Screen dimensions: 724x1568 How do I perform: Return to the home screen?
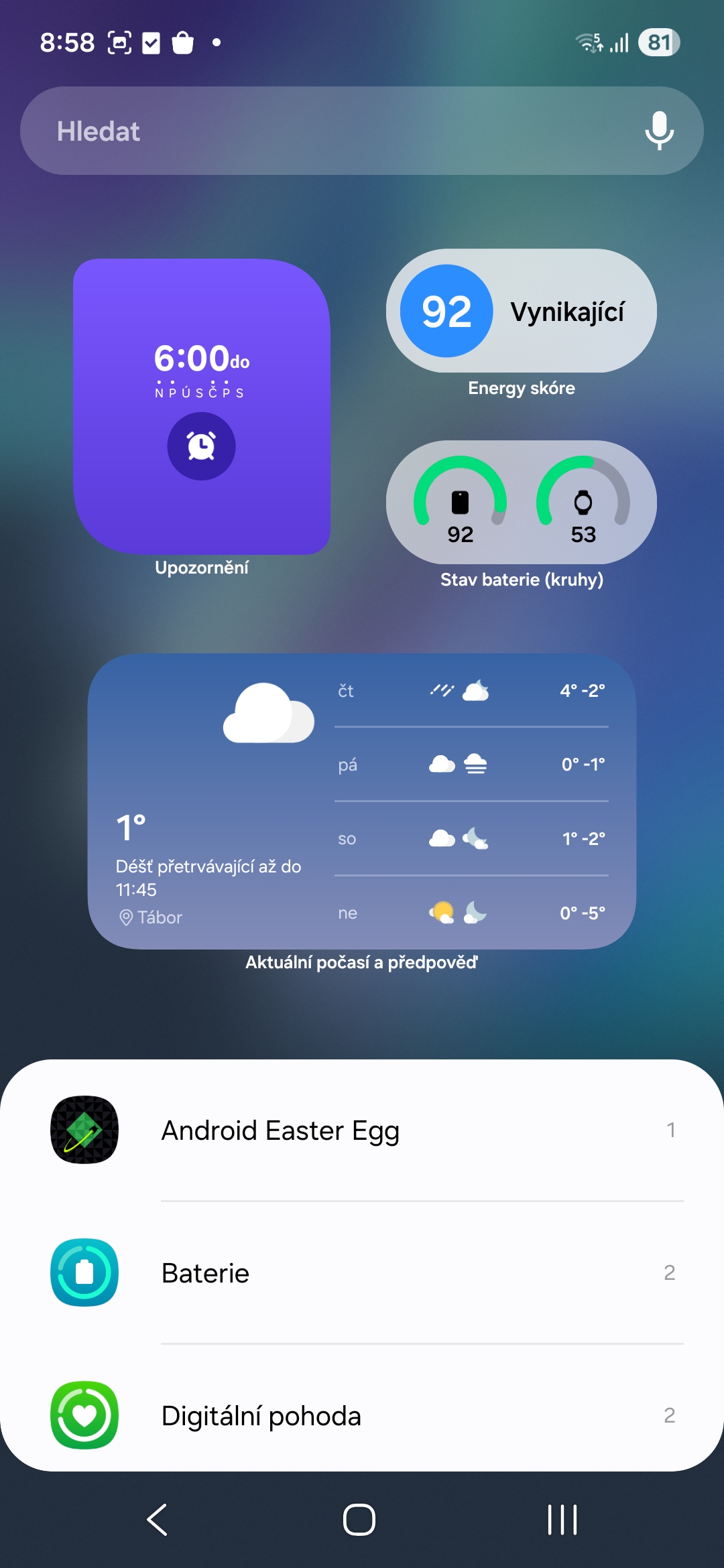(359, 1519)
